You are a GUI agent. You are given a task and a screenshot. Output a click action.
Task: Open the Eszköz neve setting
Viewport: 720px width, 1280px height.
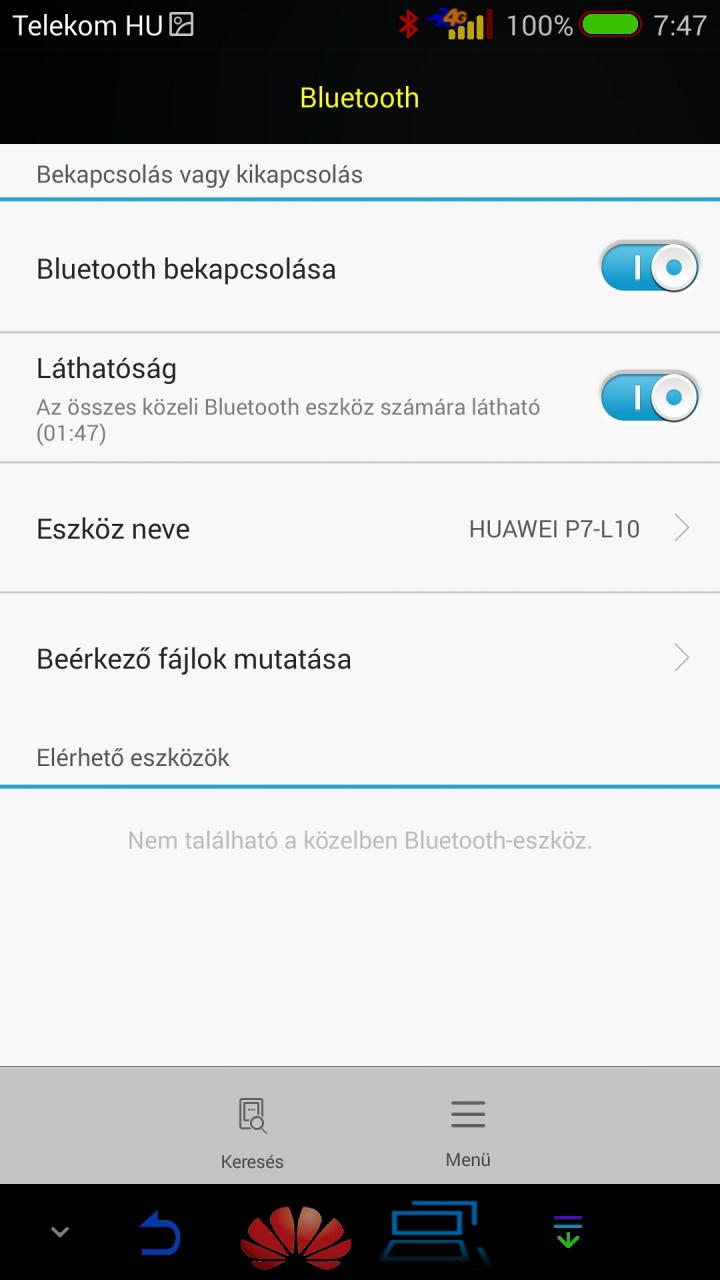tap(360, 528)
